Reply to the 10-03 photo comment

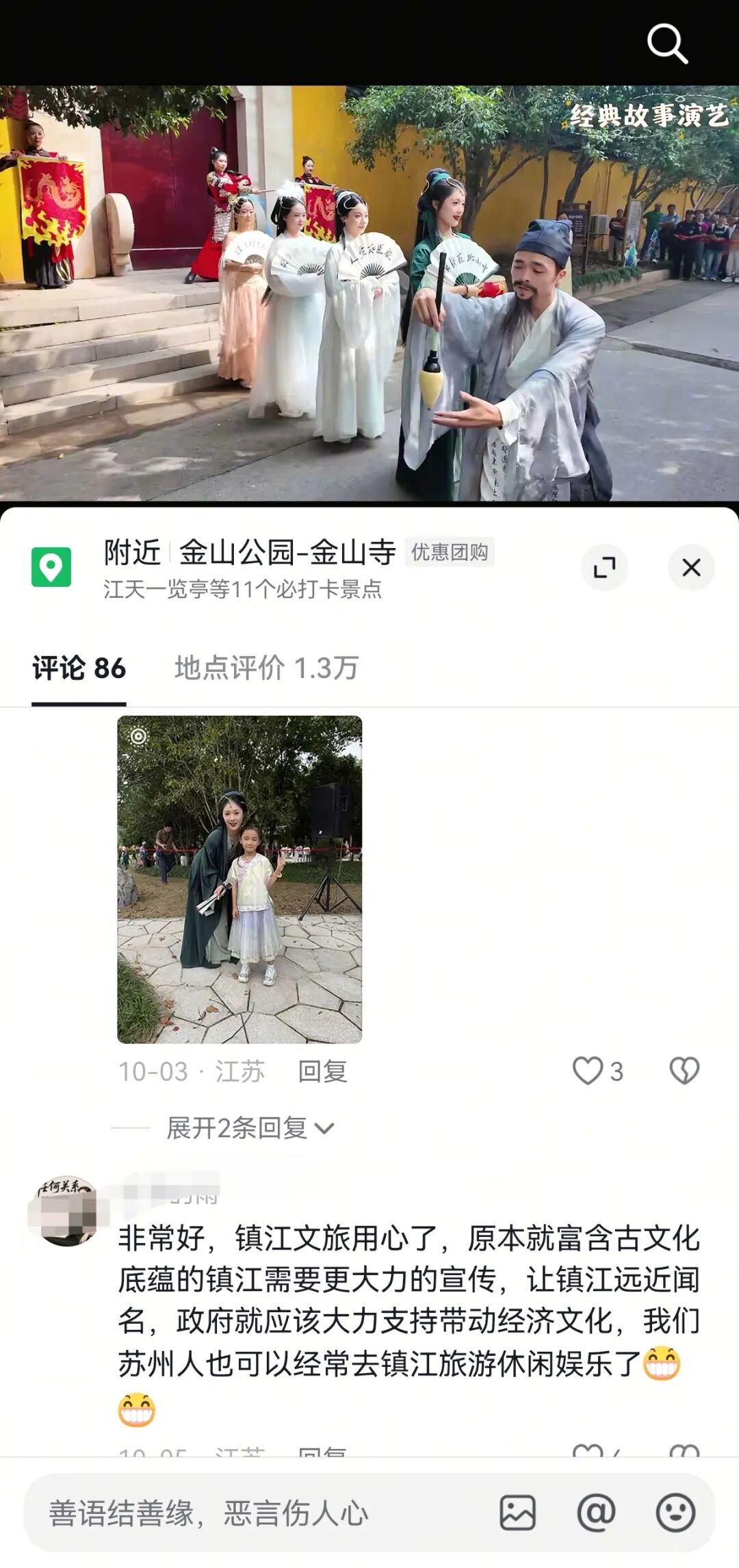pyautogui.click(x=322, y=1071)
